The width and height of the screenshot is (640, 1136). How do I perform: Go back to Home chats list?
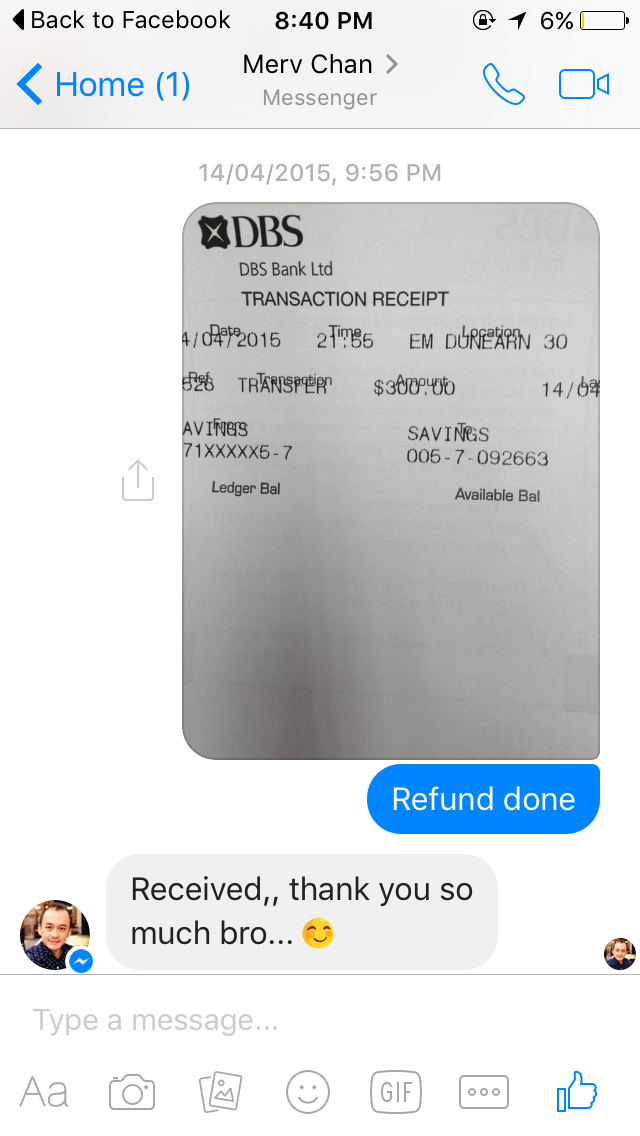point(104,85)
